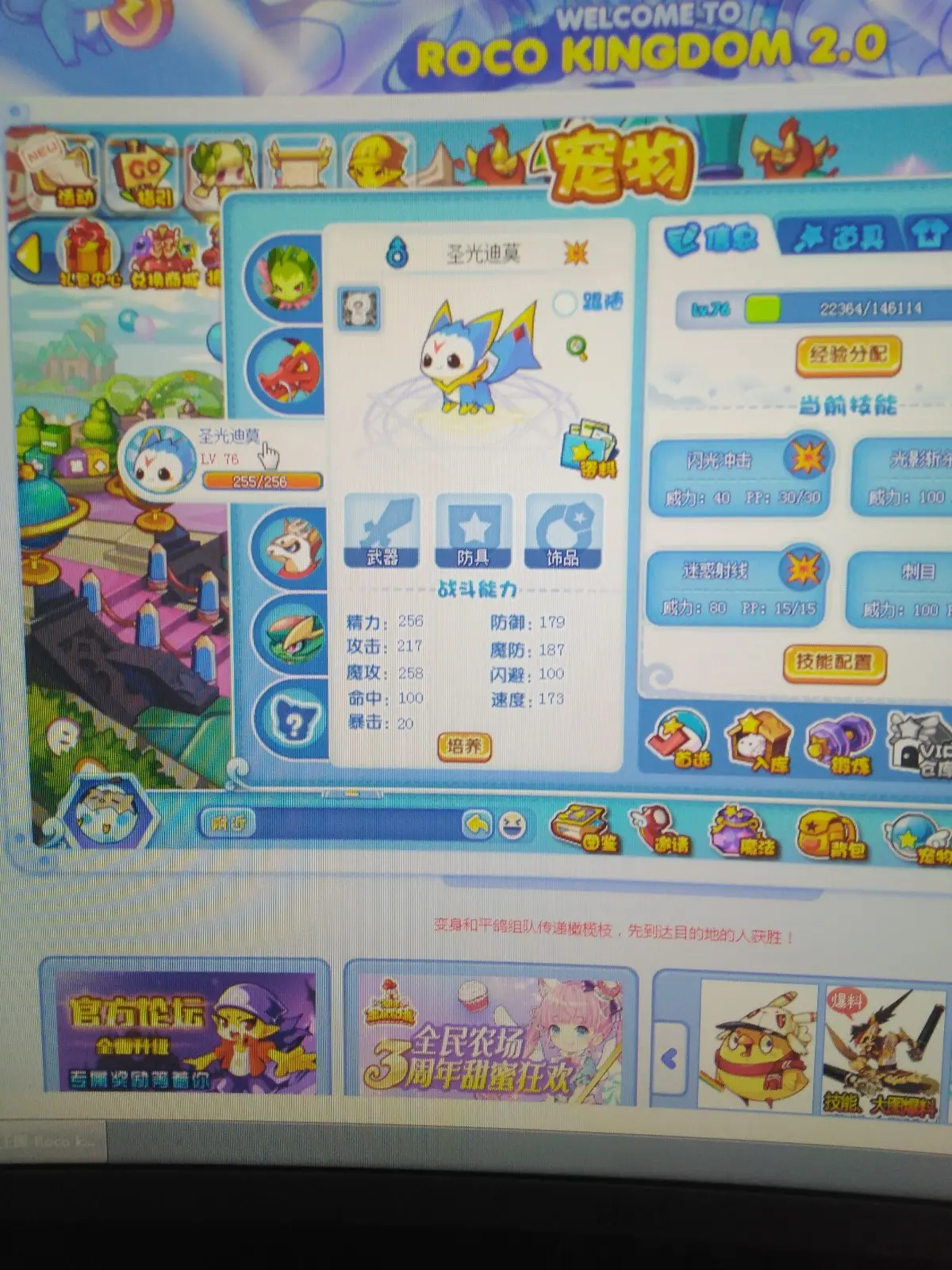
Task: Tap the emoji face icon in chat bar
Action: [x=512, y=826]
